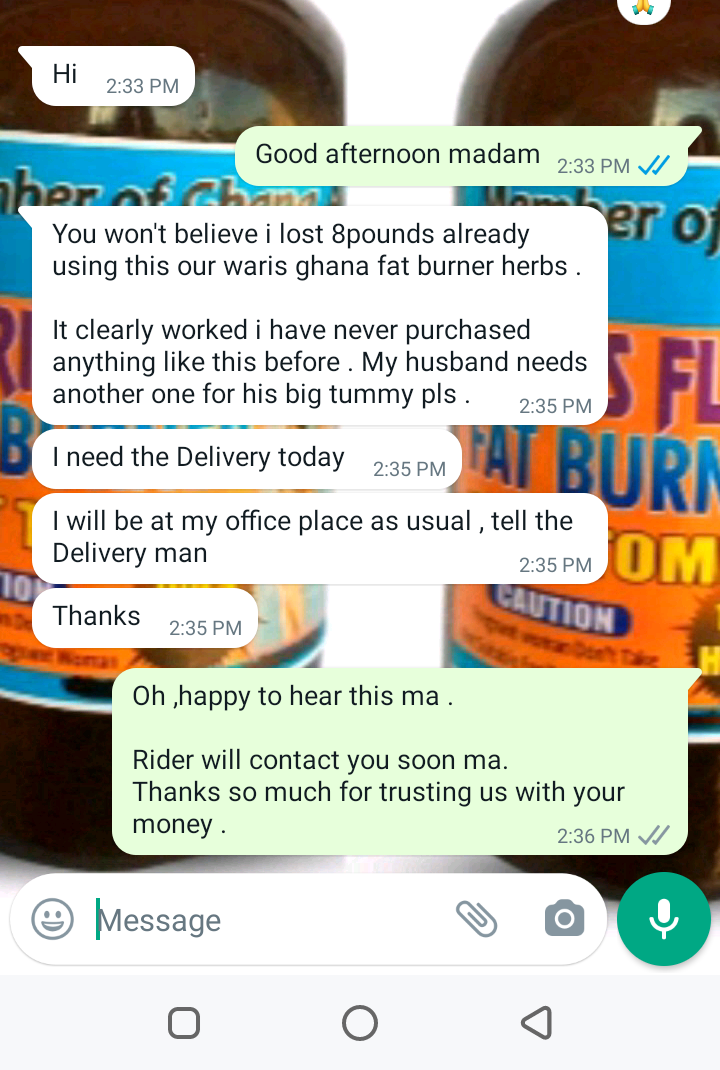Open recent apps

pyautogui.click(x=184, y=1023)
